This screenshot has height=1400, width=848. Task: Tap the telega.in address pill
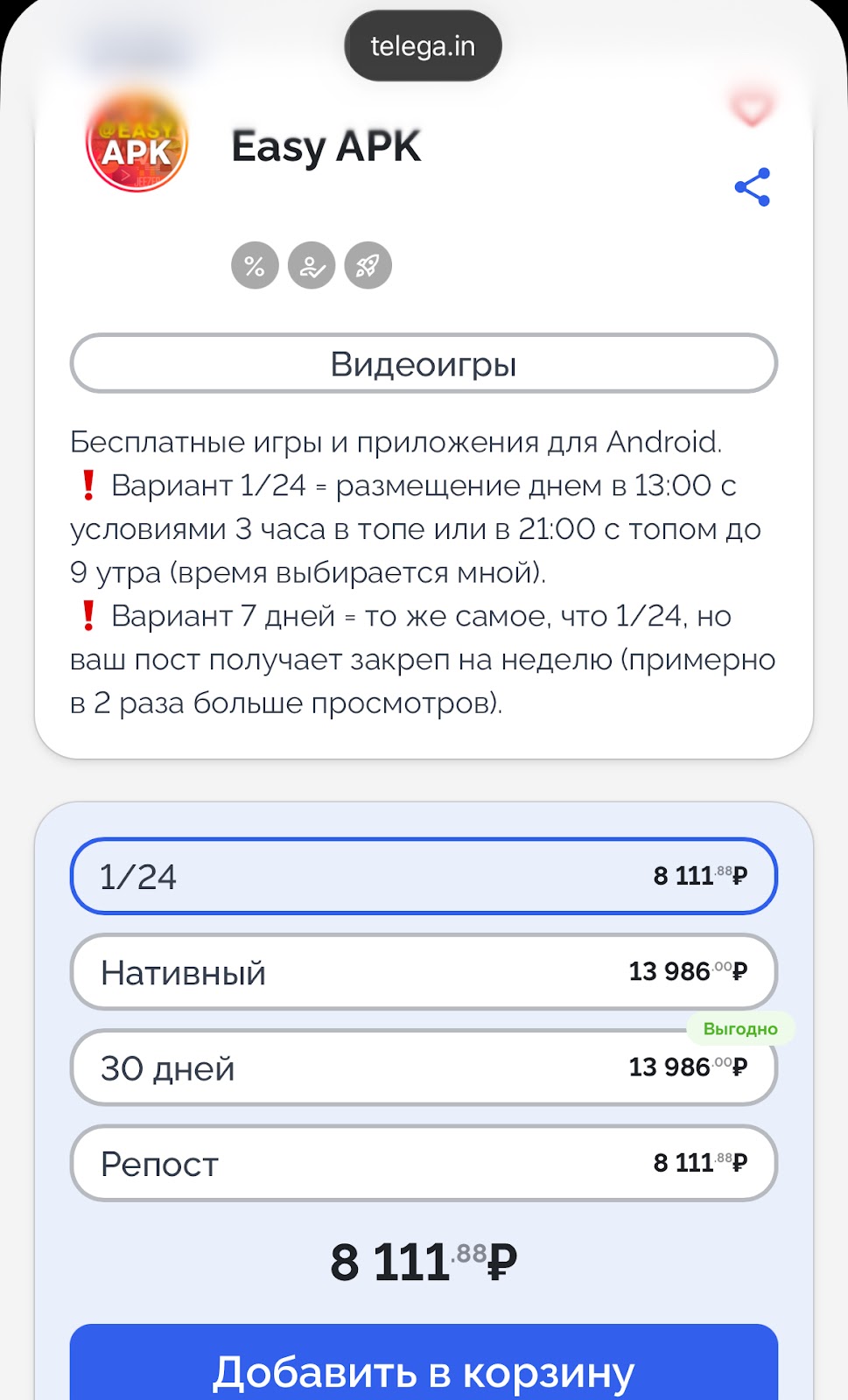(423, 46)
